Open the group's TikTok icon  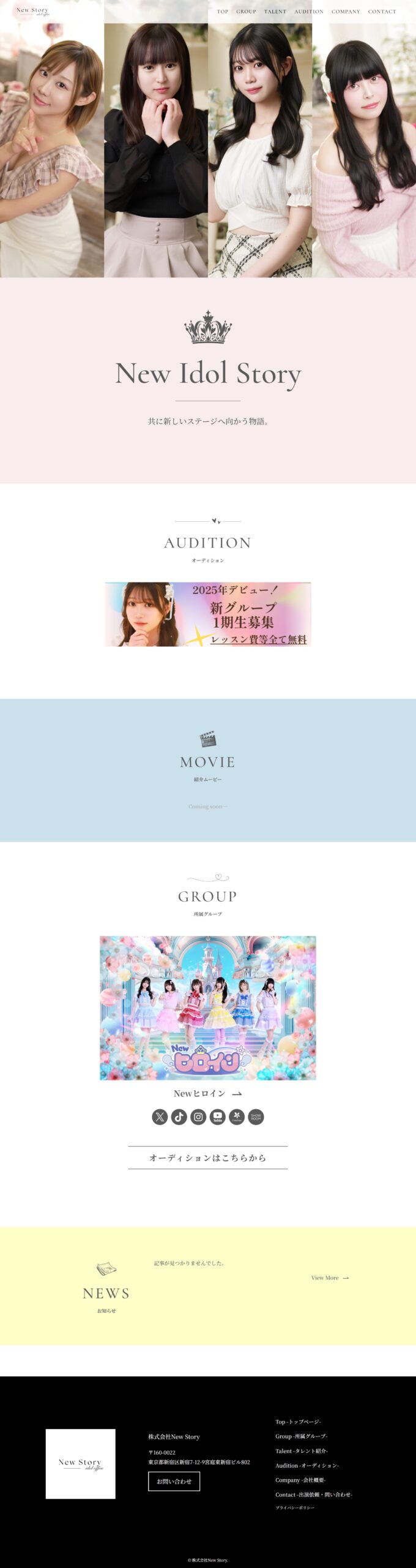click(179, 1117)
